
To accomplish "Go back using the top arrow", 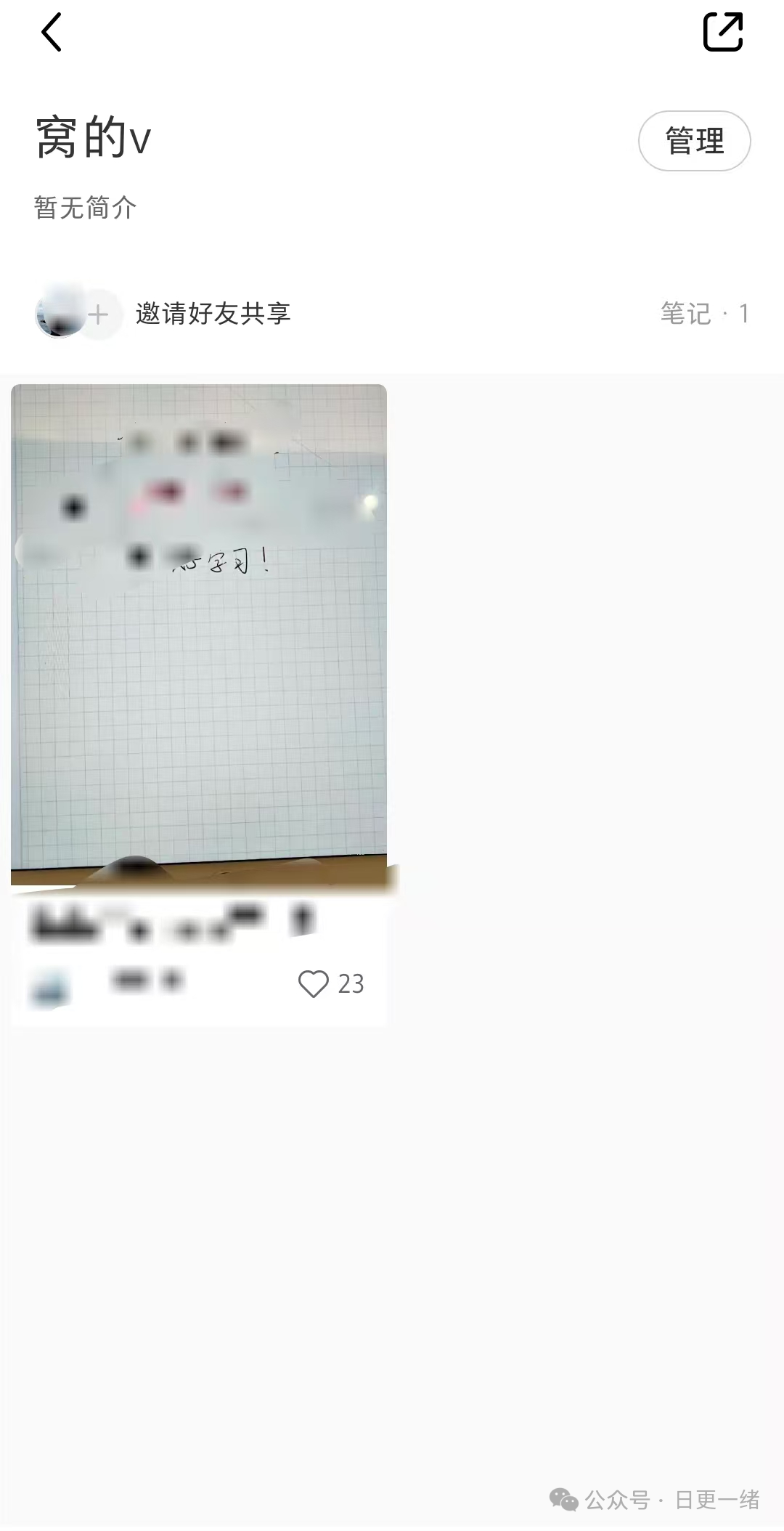I will 51,33.
